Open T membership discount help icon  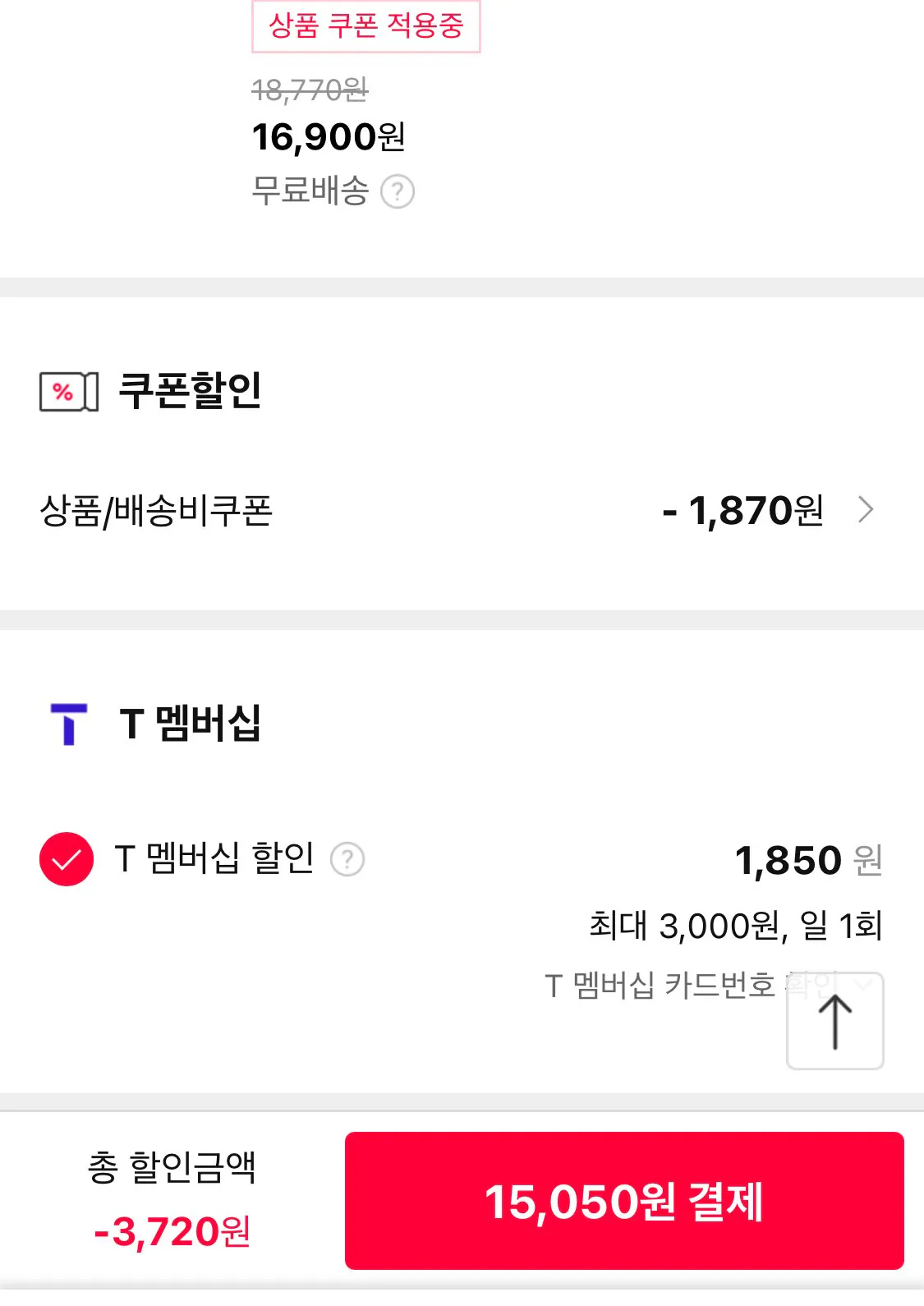point(347,859)
